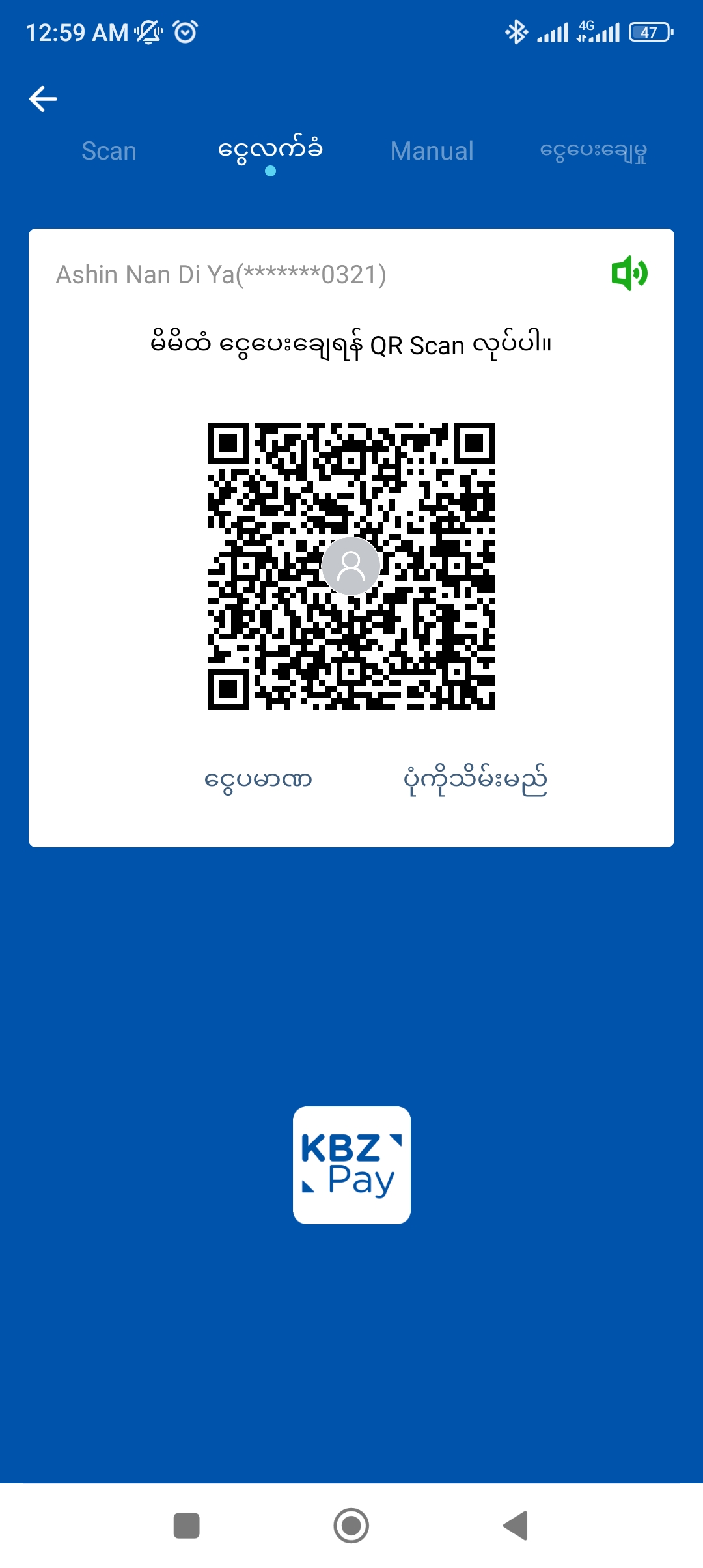Go back using the top arrow
Screen dimensions: 703x1568
coord(44,99)
